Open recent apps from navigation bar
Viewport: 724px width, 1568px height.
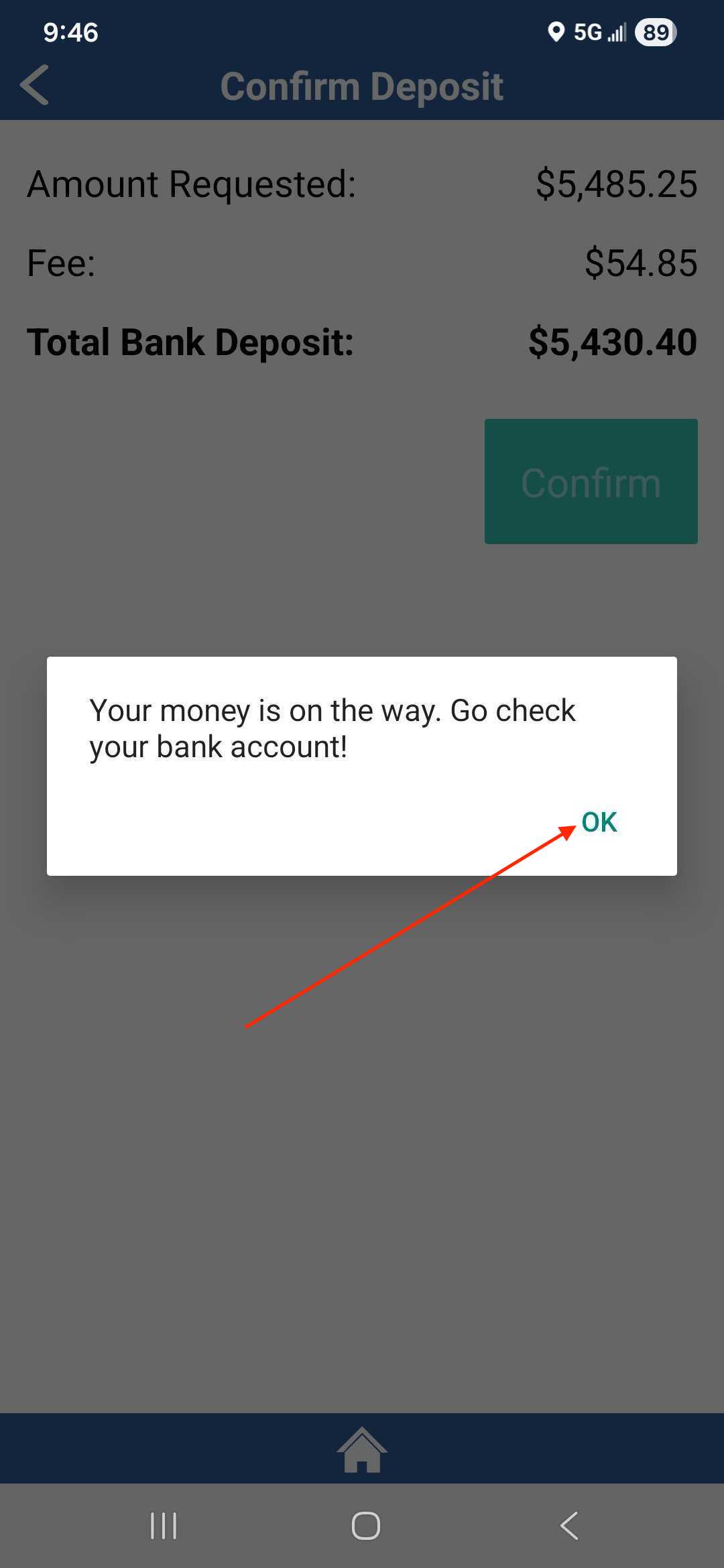(x=164, y=1526)
